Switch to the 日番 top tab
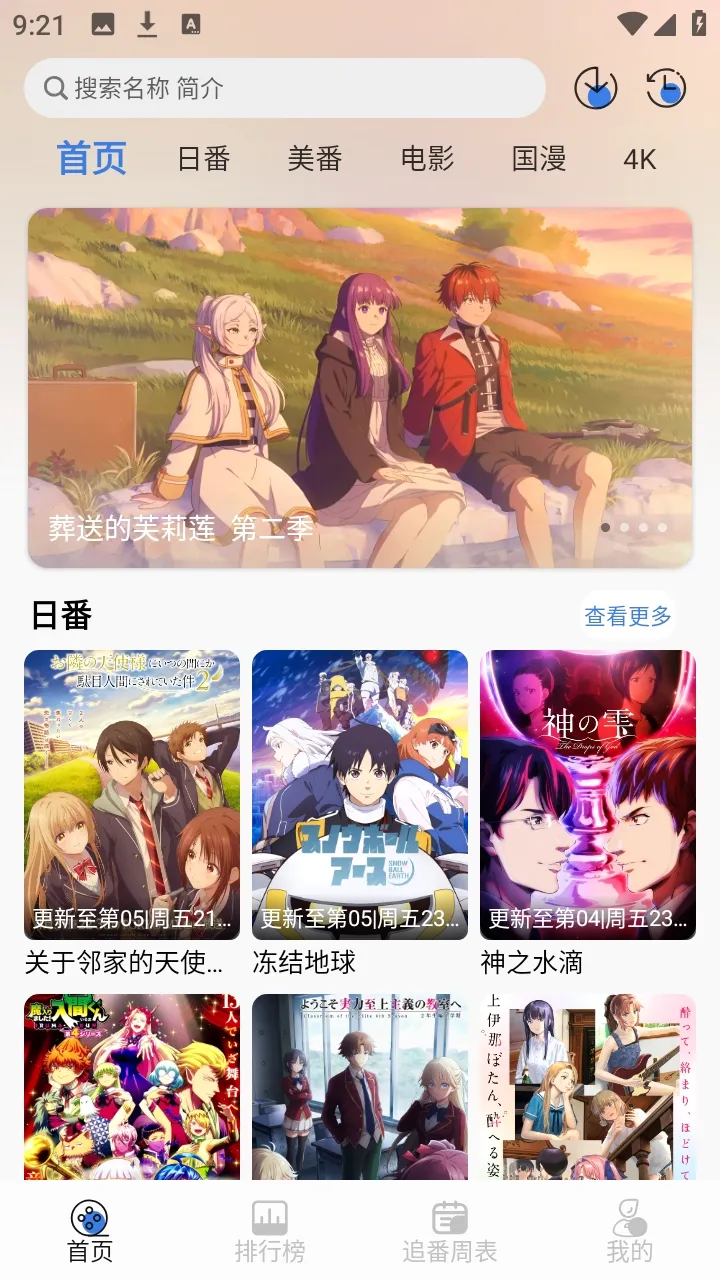Viewport: 720px width, 1280px height. [x=204, y=158]
